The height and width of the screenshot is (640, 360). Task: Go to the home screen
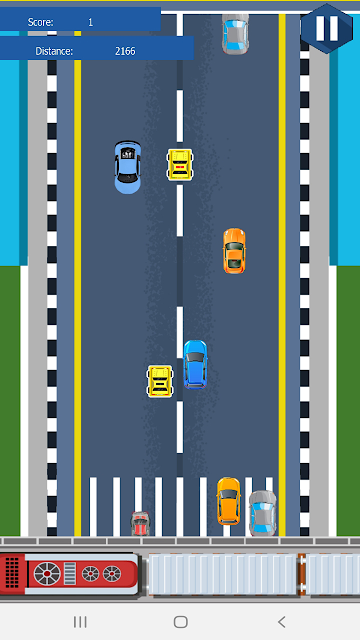[x=180, y=622]
